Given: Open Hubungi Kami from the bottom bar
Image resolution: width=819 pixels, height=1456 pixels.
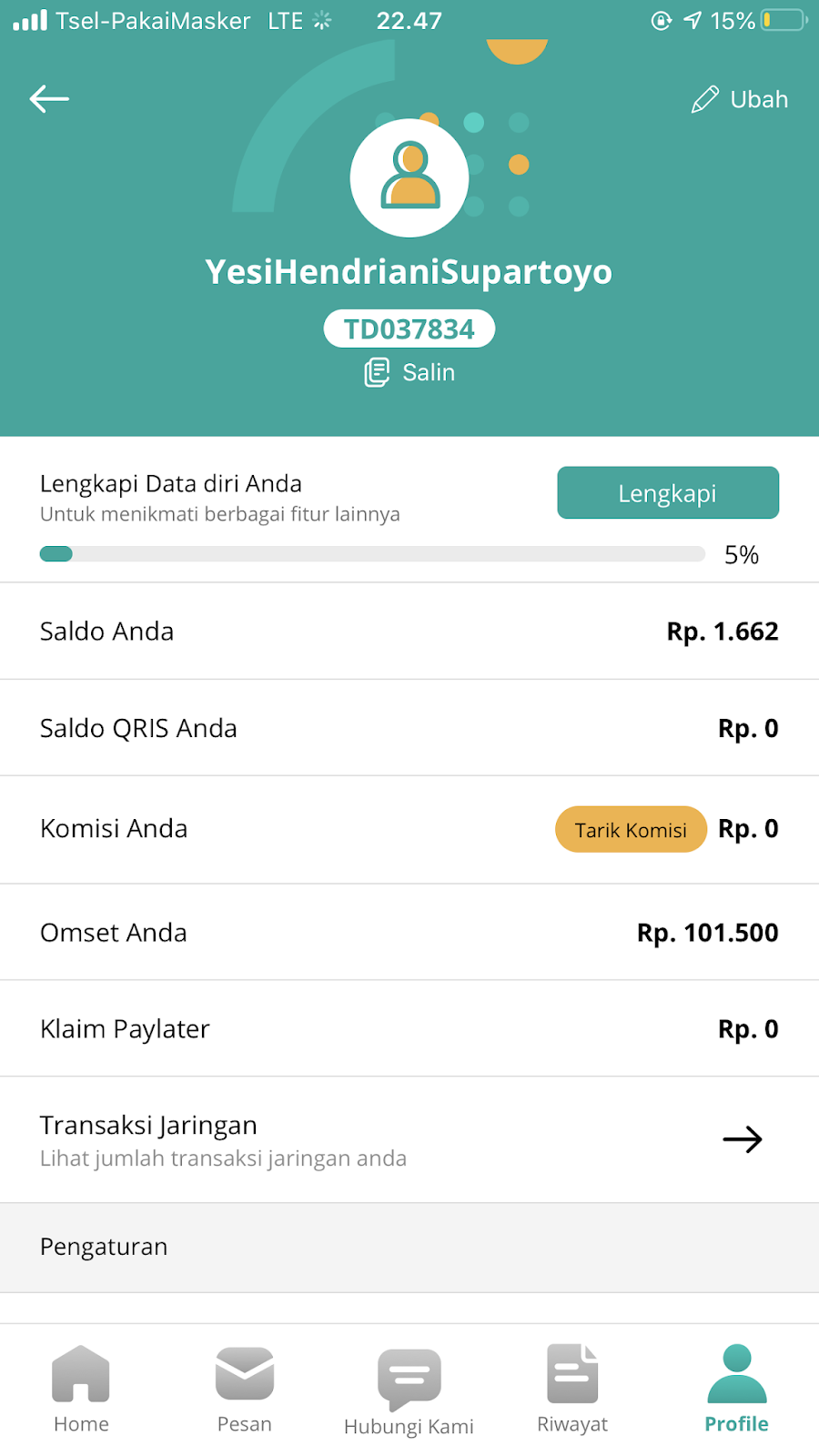Looking at the screenshot, I should tap(409, 1391).
